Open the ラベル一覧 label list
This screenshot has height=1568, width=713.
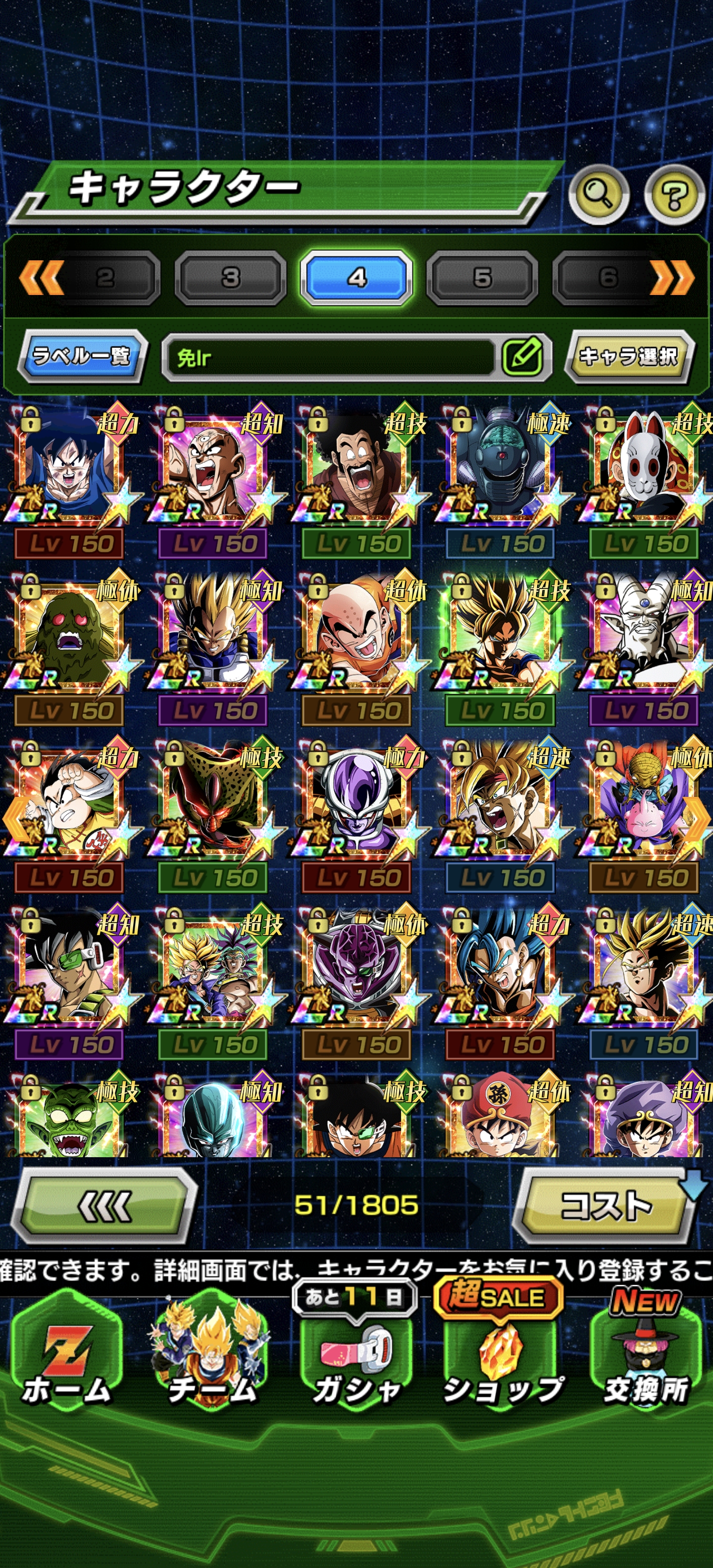[x=82, y=356]
